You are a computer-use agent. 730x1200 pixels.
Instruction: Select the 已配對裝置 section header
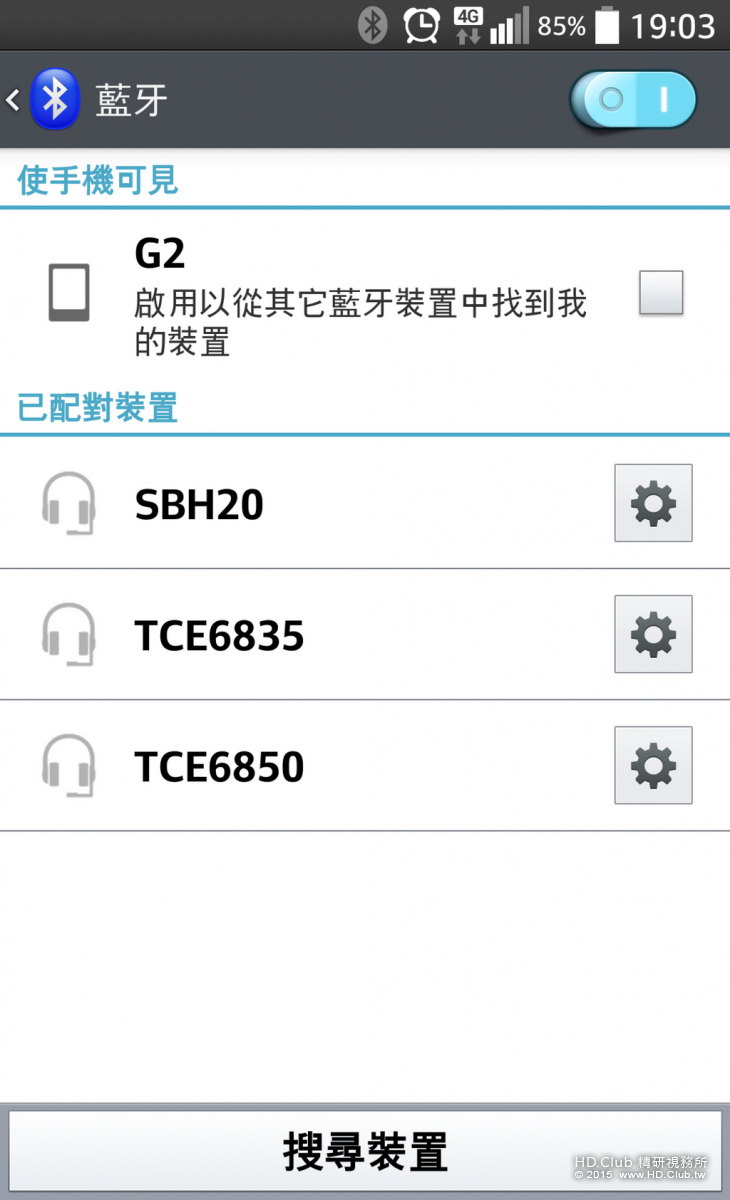point(95,409)
